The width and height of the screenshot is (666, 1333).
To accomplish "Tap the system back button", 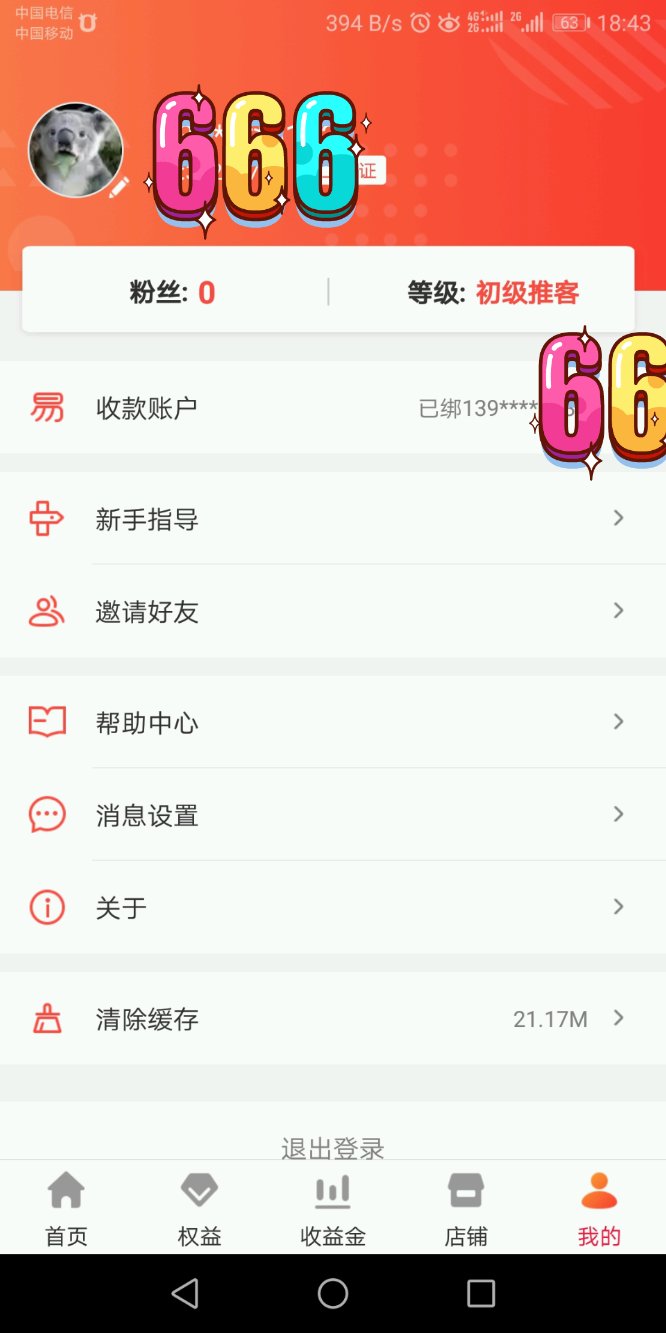I will point(185,1293).
